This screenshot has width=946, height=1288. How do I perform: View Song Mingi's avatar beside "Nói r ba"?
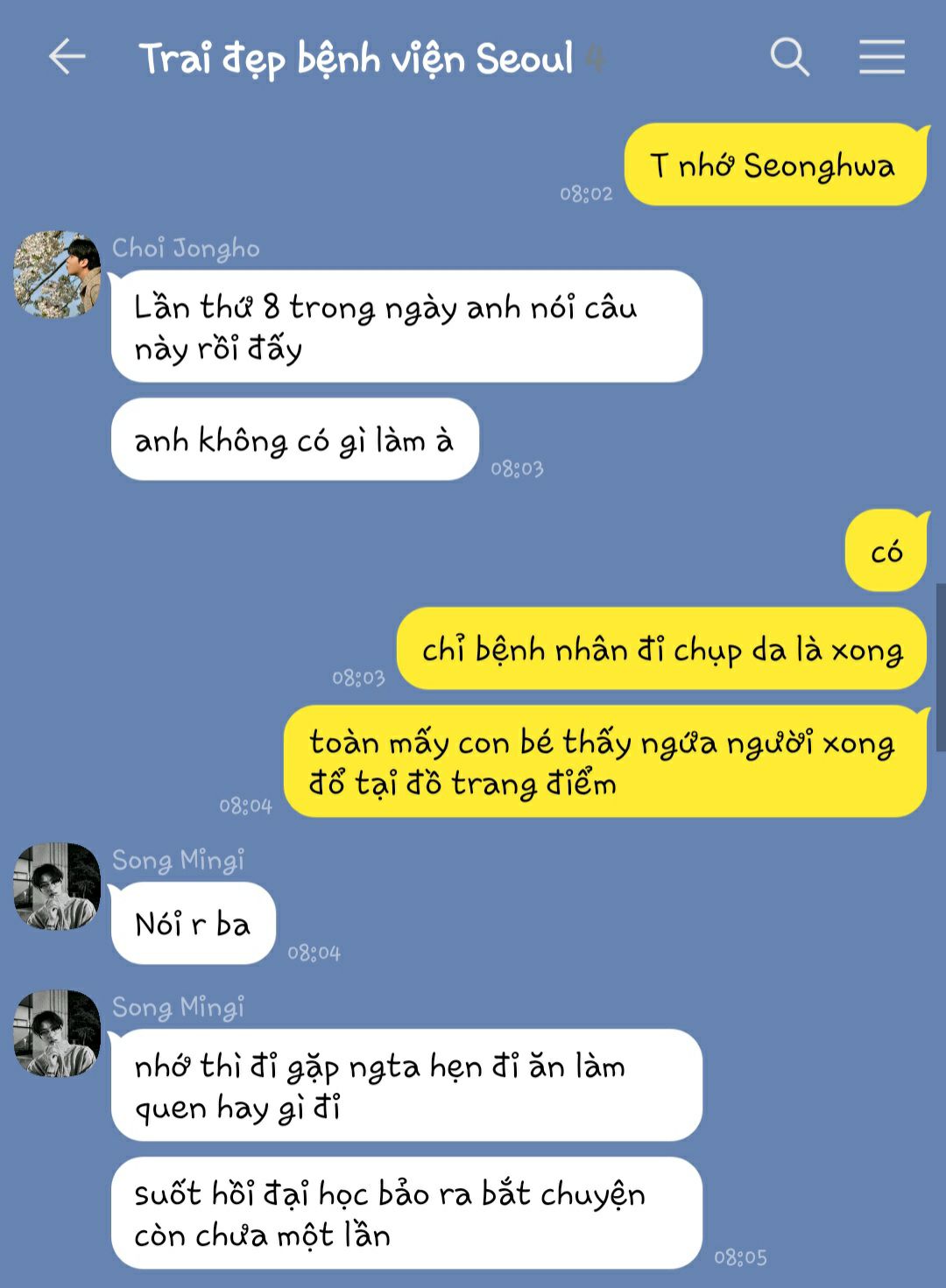click(x=58, y=886)
